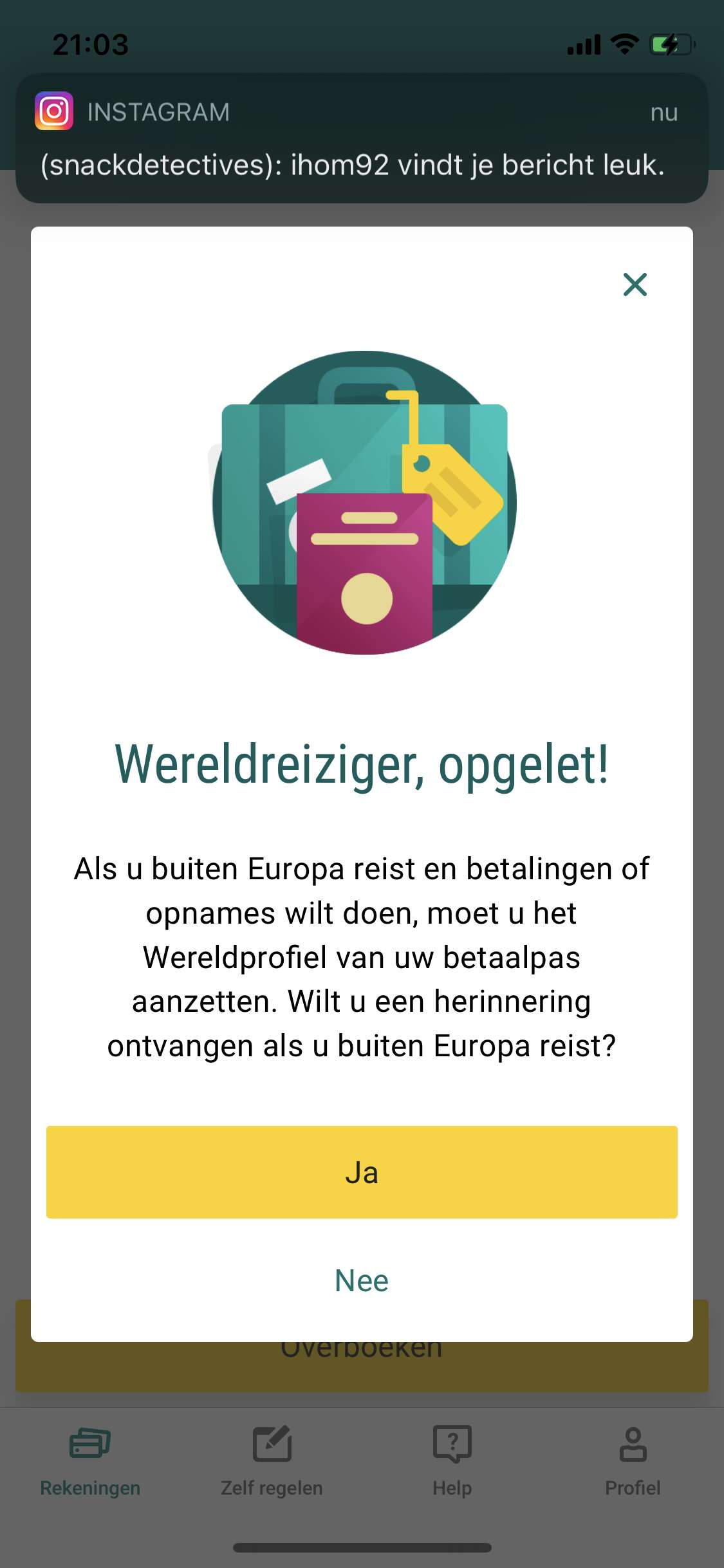The image size is (724, 1568).
Task: Close the Wereldreiziger dialog
Action: [x=635, y=284]
